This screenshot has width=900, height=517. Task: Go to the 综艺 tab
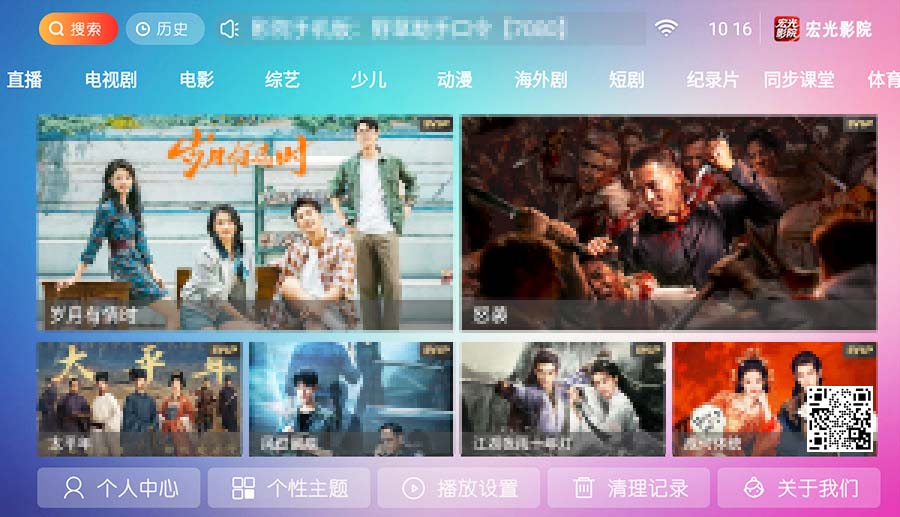pos(283,80)
